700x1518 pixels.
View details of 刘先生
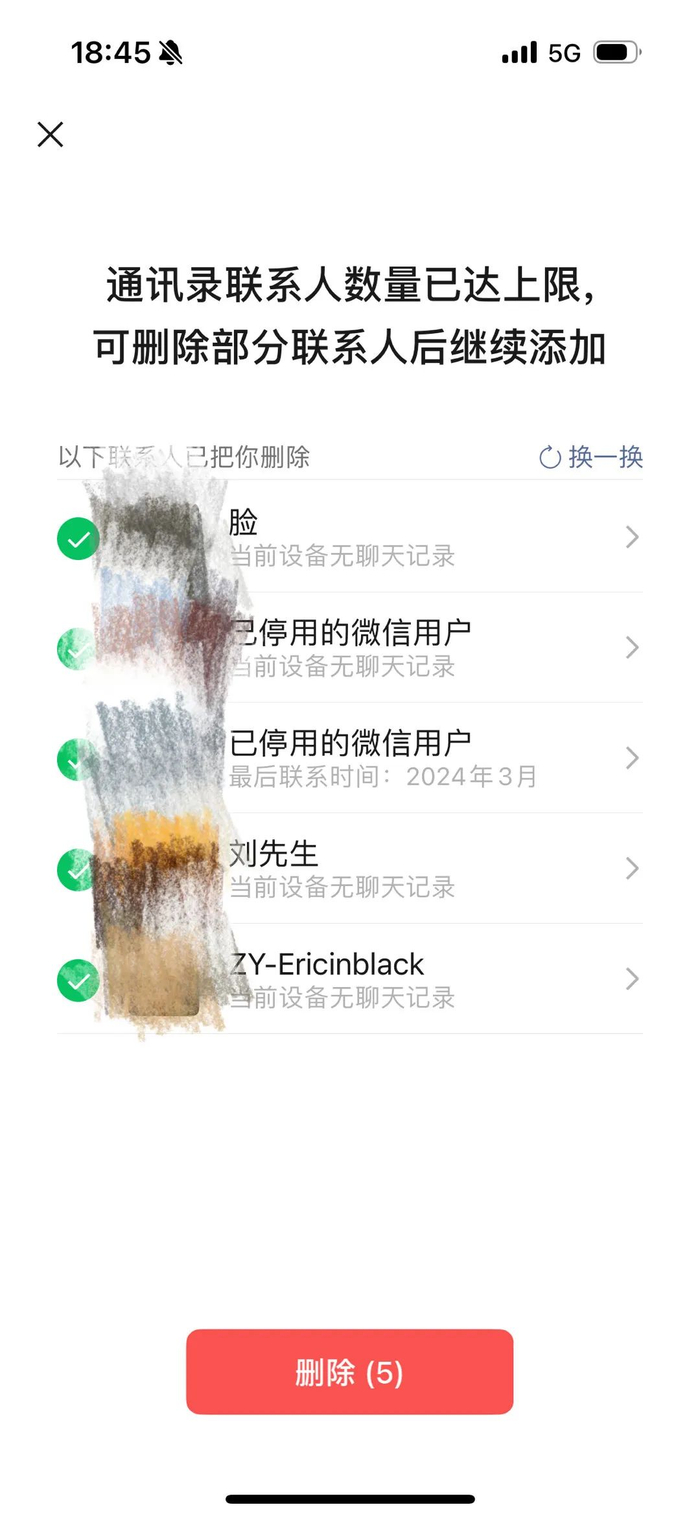pos(631,869)
